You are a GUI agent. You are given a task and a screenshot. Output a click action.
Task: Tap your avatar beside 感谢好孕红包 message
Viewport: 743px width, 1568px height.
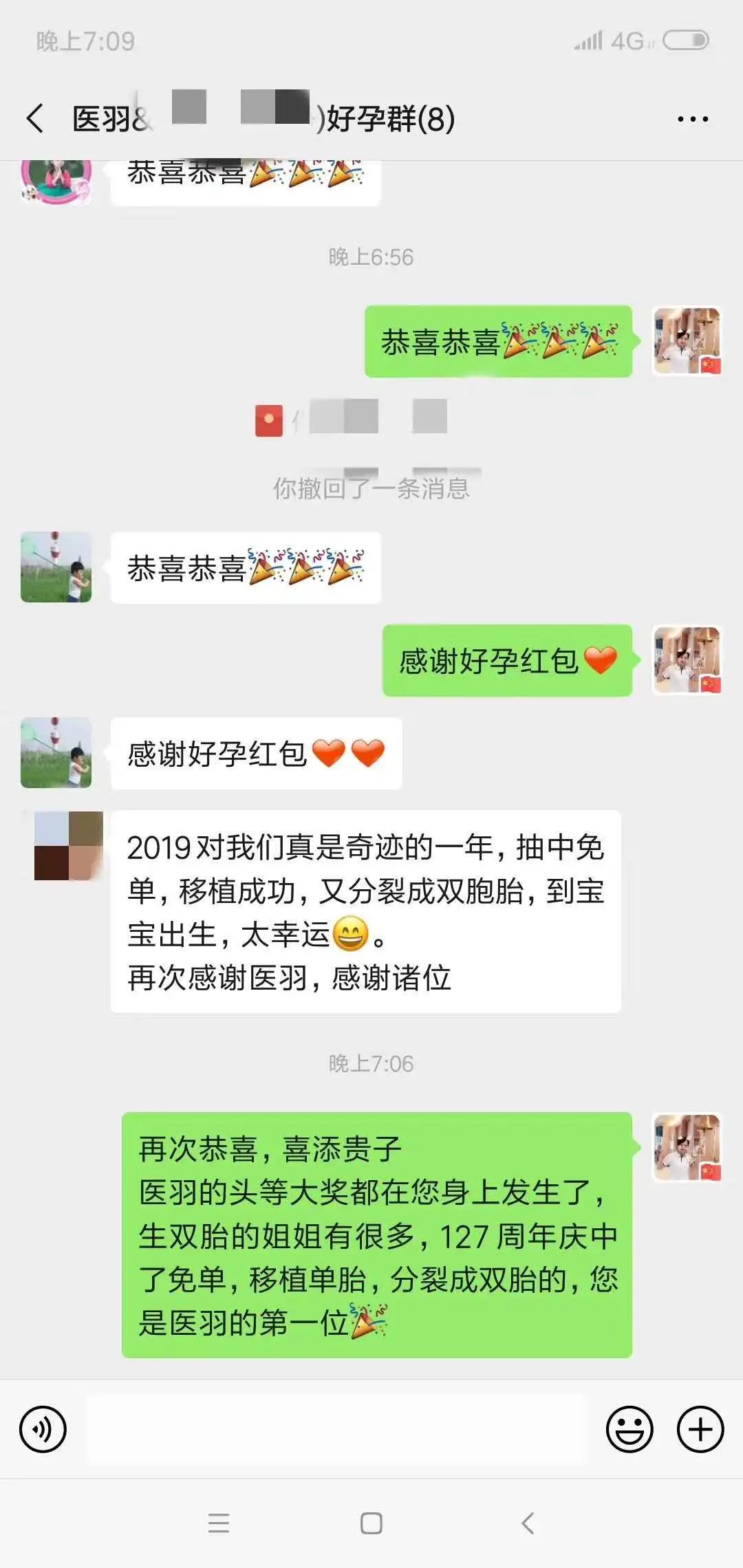[x=687, y=660]
